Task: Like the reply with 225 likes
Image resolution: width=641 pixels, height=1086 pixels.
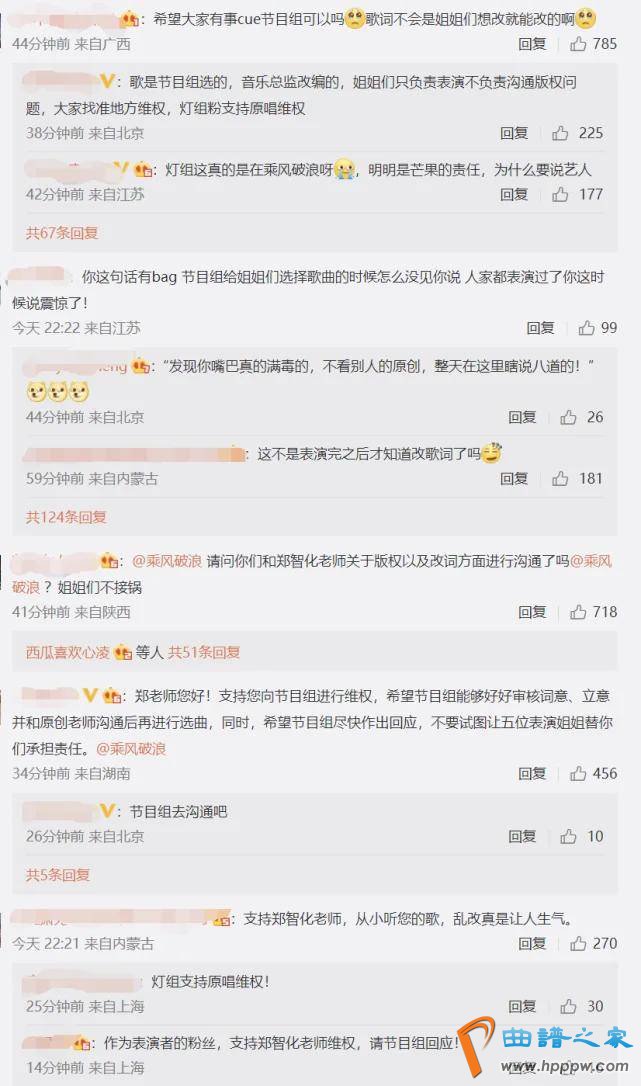Action: coord(561,133)
